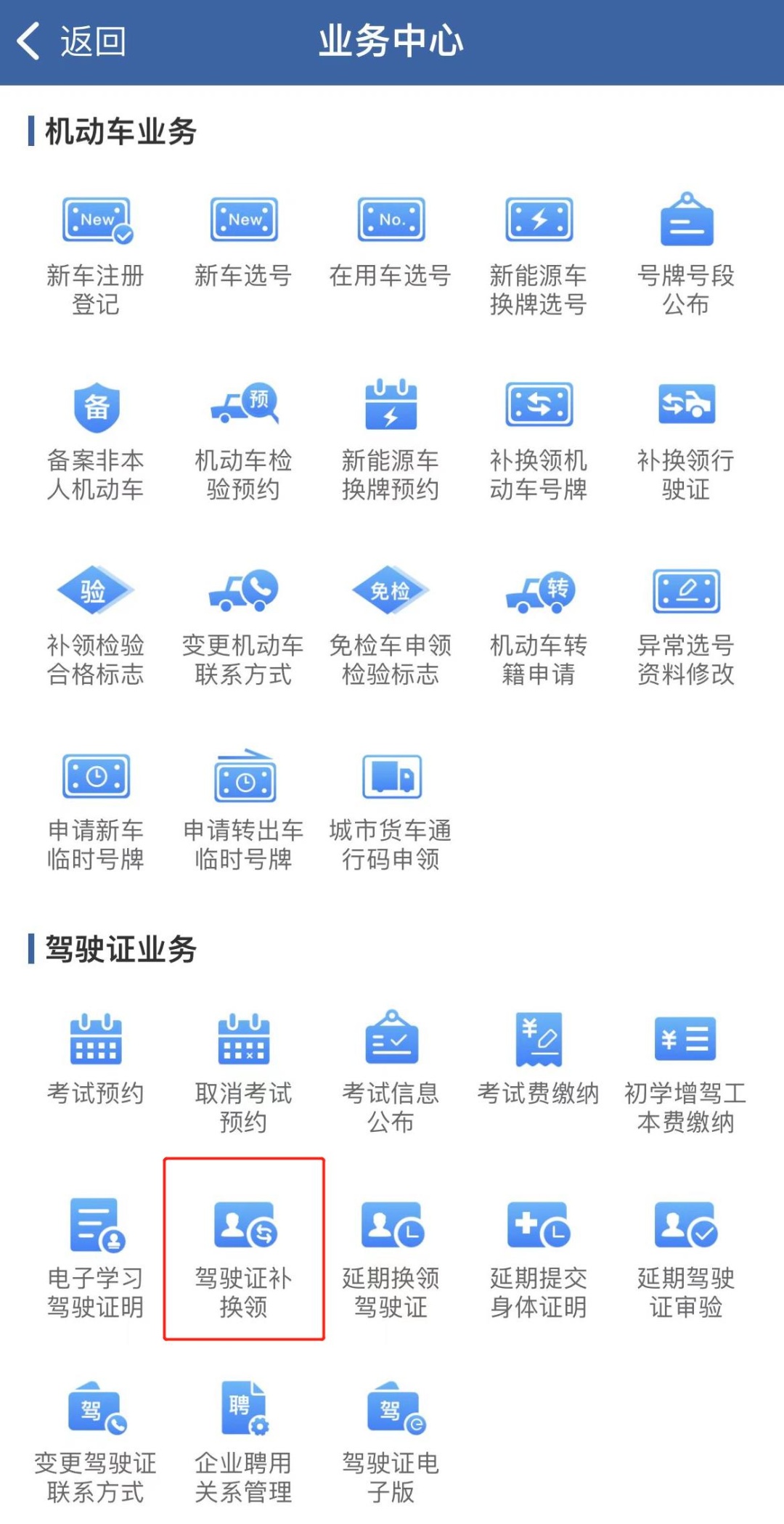Choose 补换领行驶证
Viewport: 784px width, 1524px height.
pos(686,440)
